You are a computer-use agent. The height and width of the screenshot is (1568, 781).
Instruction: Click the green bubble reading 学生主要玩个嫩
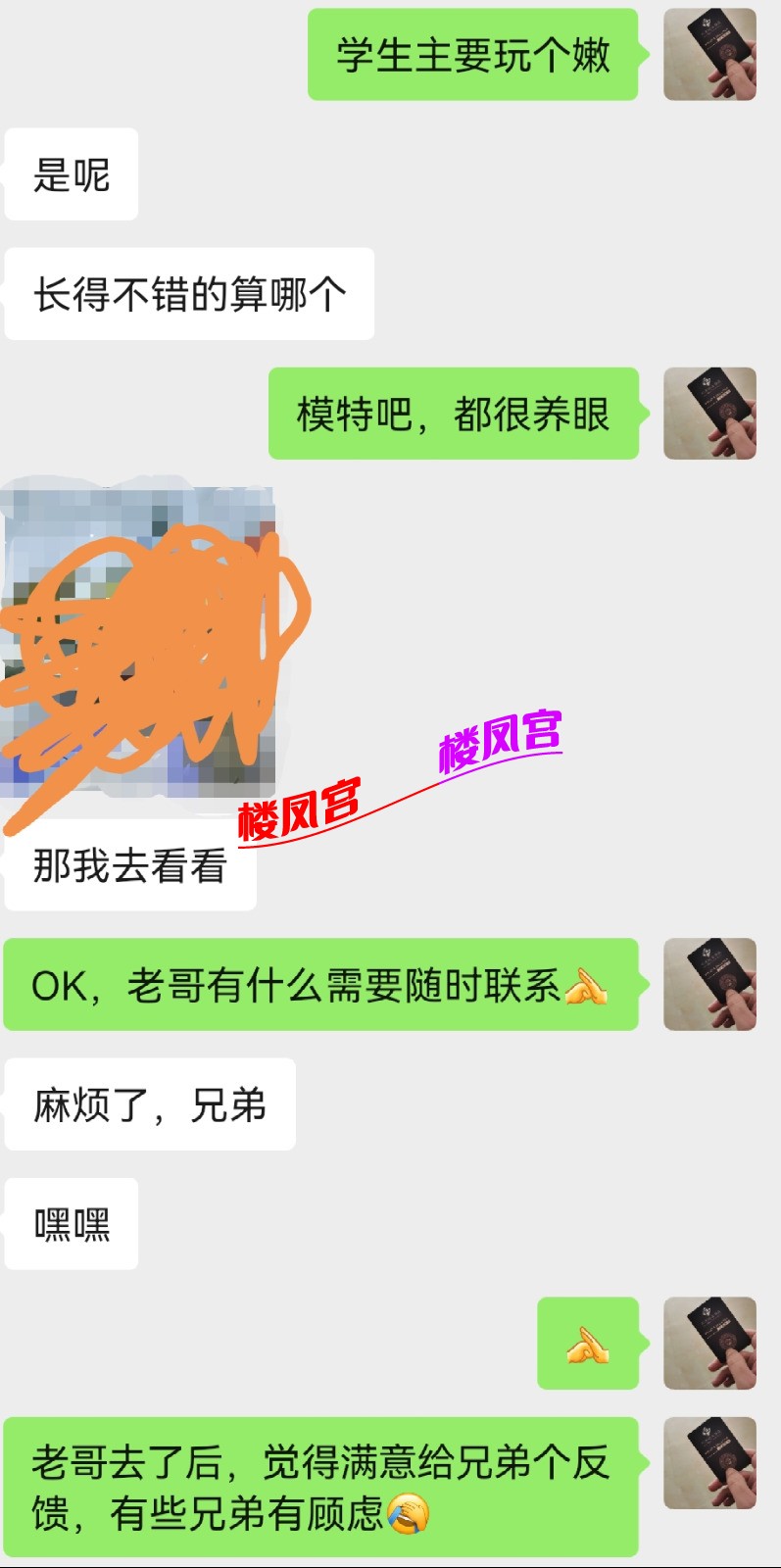470,54
